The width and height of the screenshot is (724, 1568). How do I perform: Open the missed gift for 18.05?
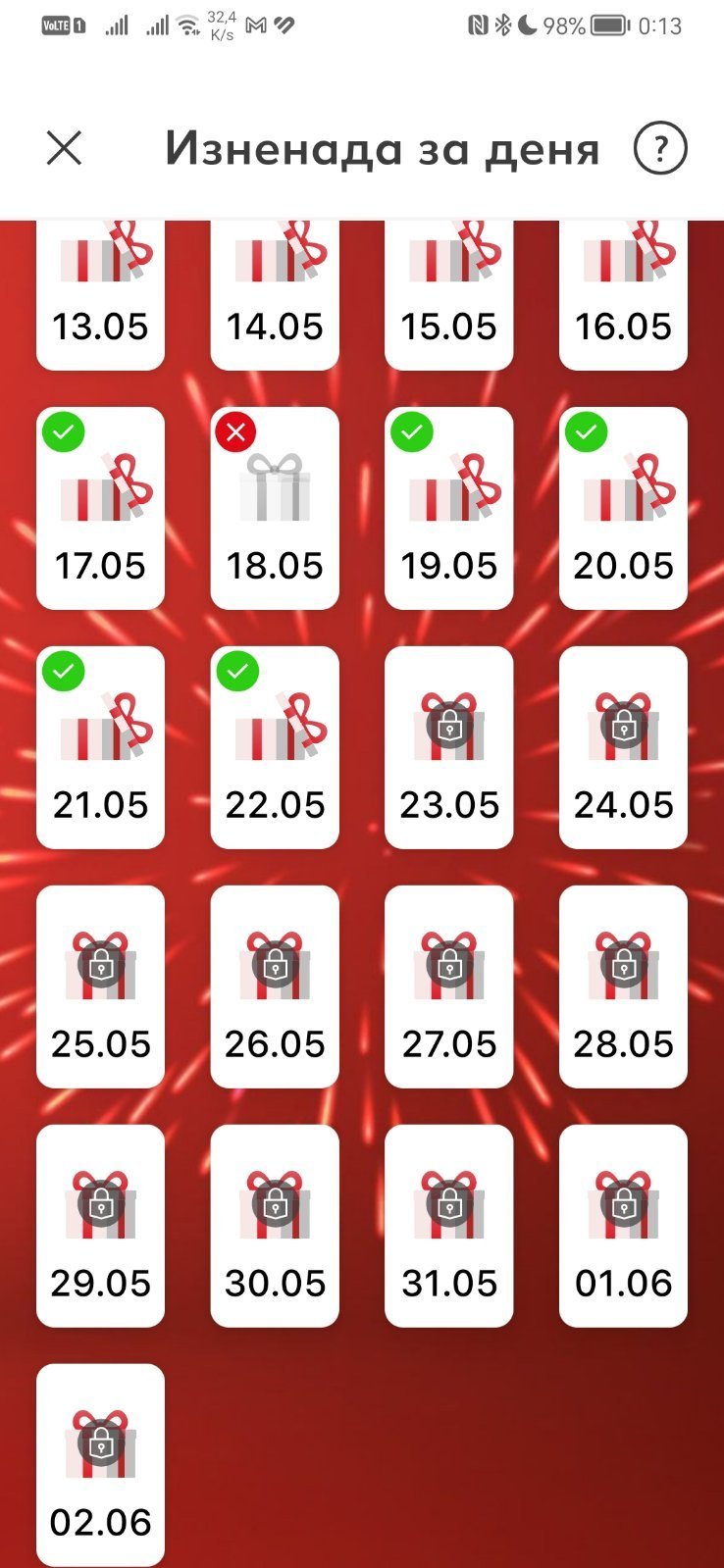(x=275, y=508)
